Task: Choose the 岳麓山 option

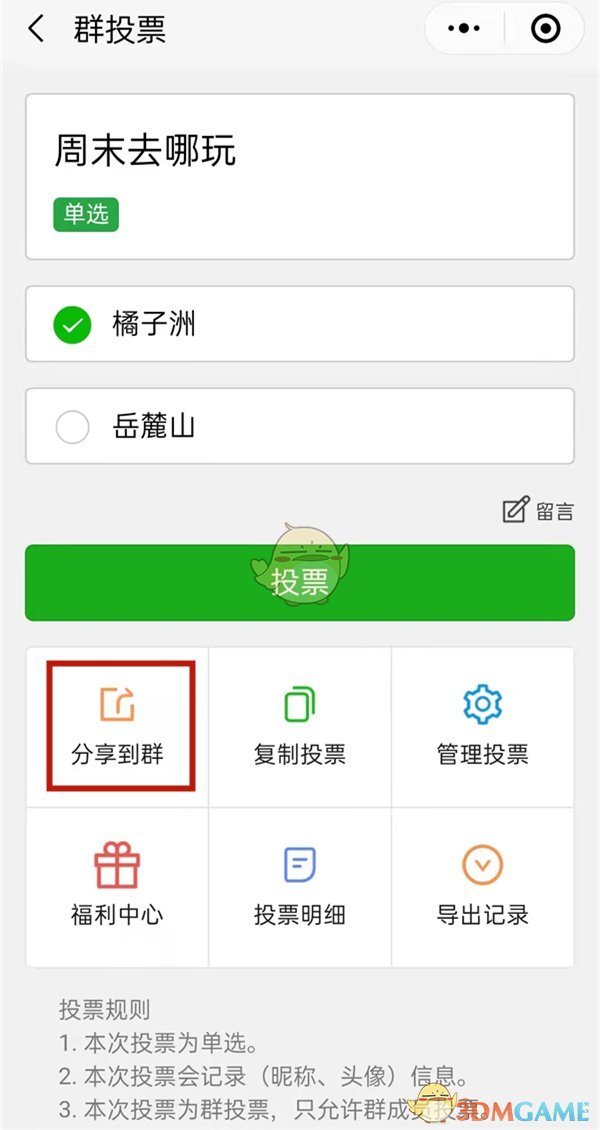Action: (x=300, y=427)
